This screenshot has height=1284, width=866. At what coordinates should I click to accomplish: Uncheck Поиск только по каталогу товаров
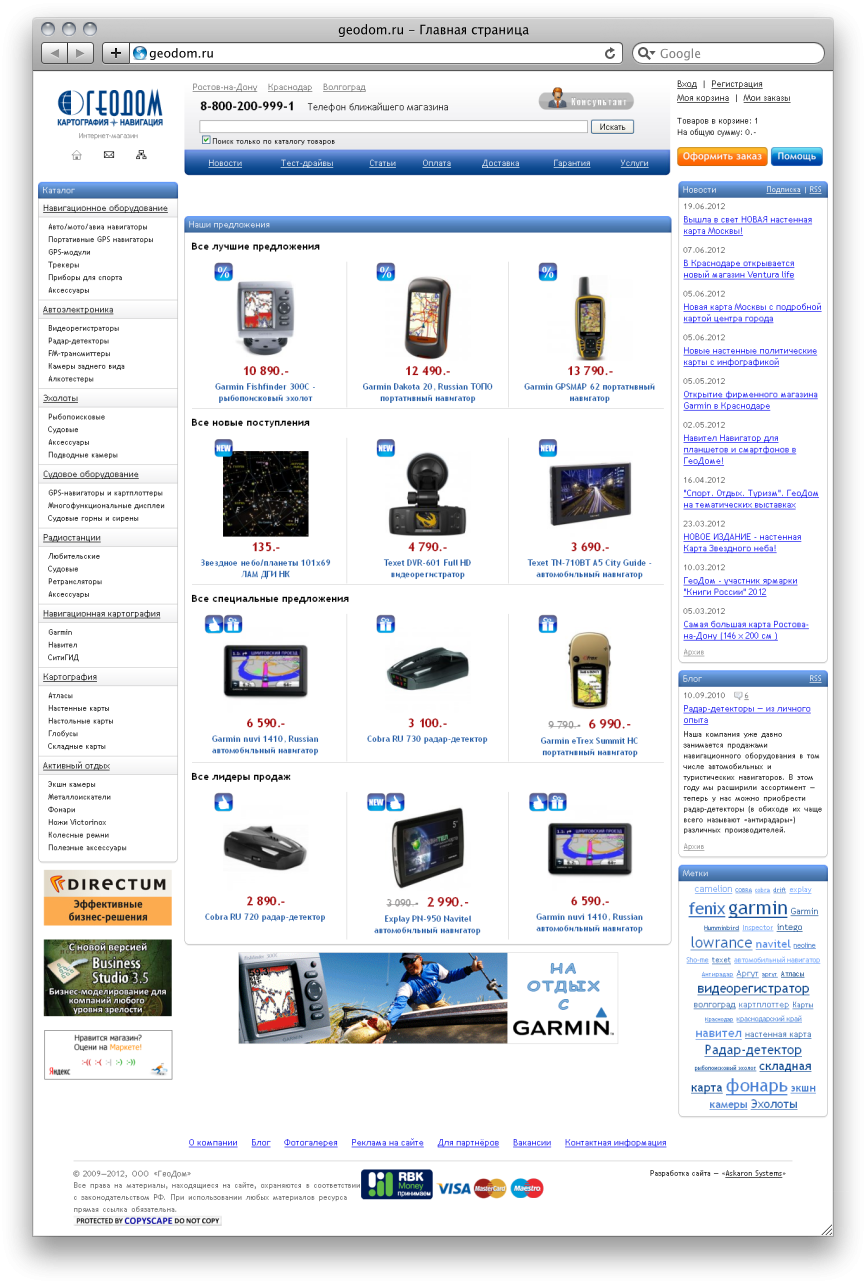(x=206, y=141)
